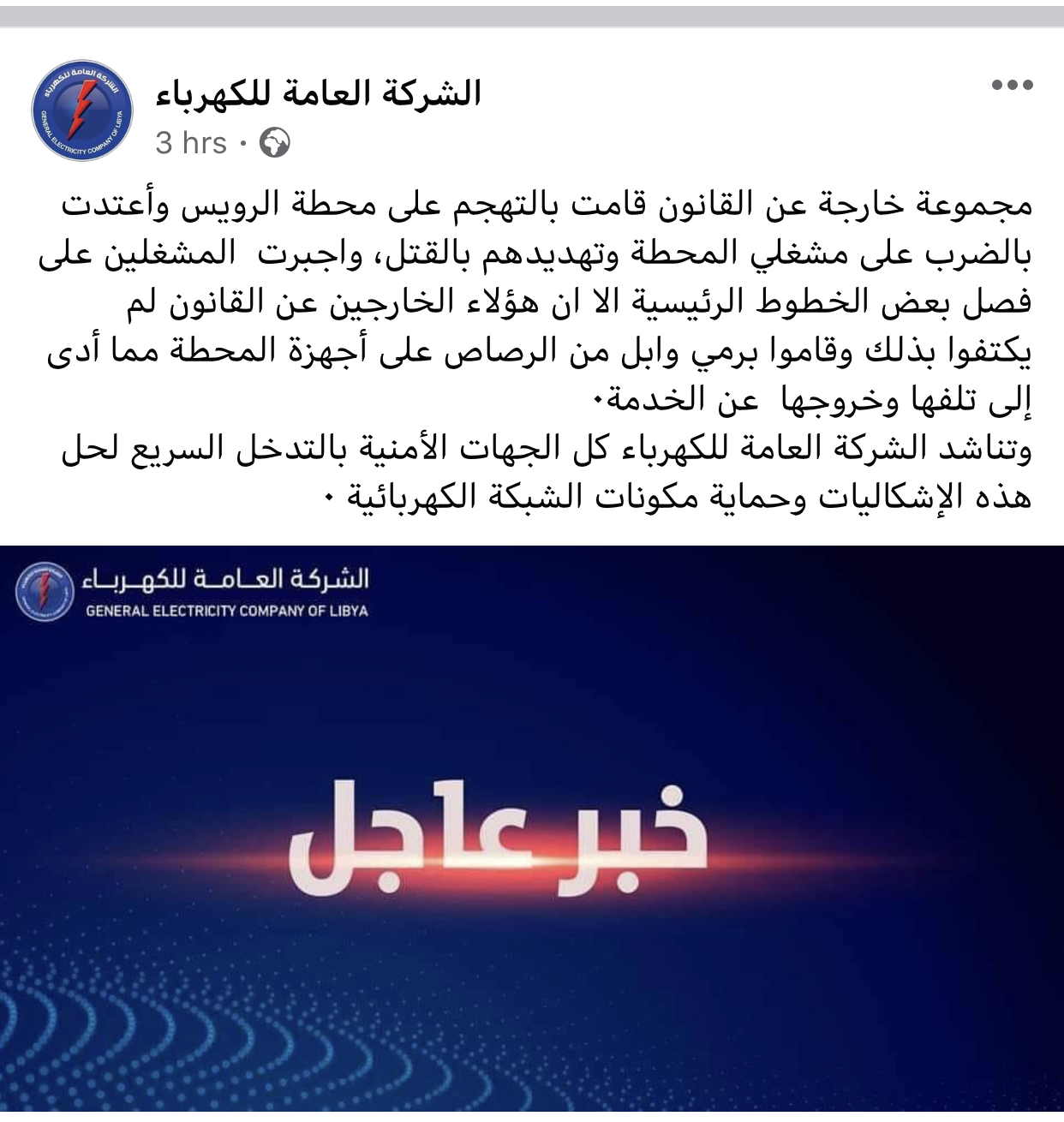Open the الشركة العامة للكهرباء profile picture
This screenshot has width=1064, height=1122.
[82, 110]
